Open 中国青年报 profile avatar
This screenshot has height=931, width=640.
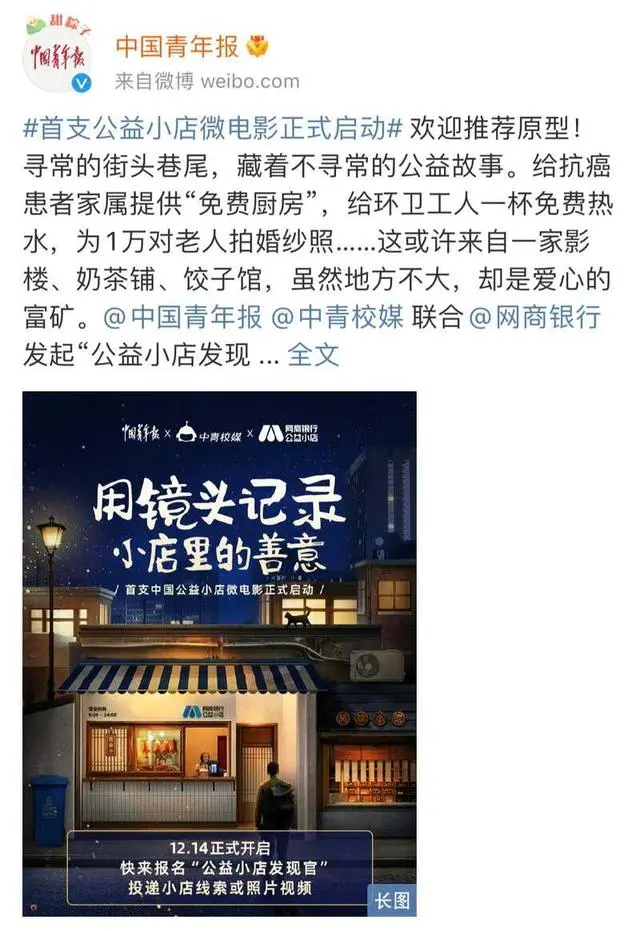point(57,55)
